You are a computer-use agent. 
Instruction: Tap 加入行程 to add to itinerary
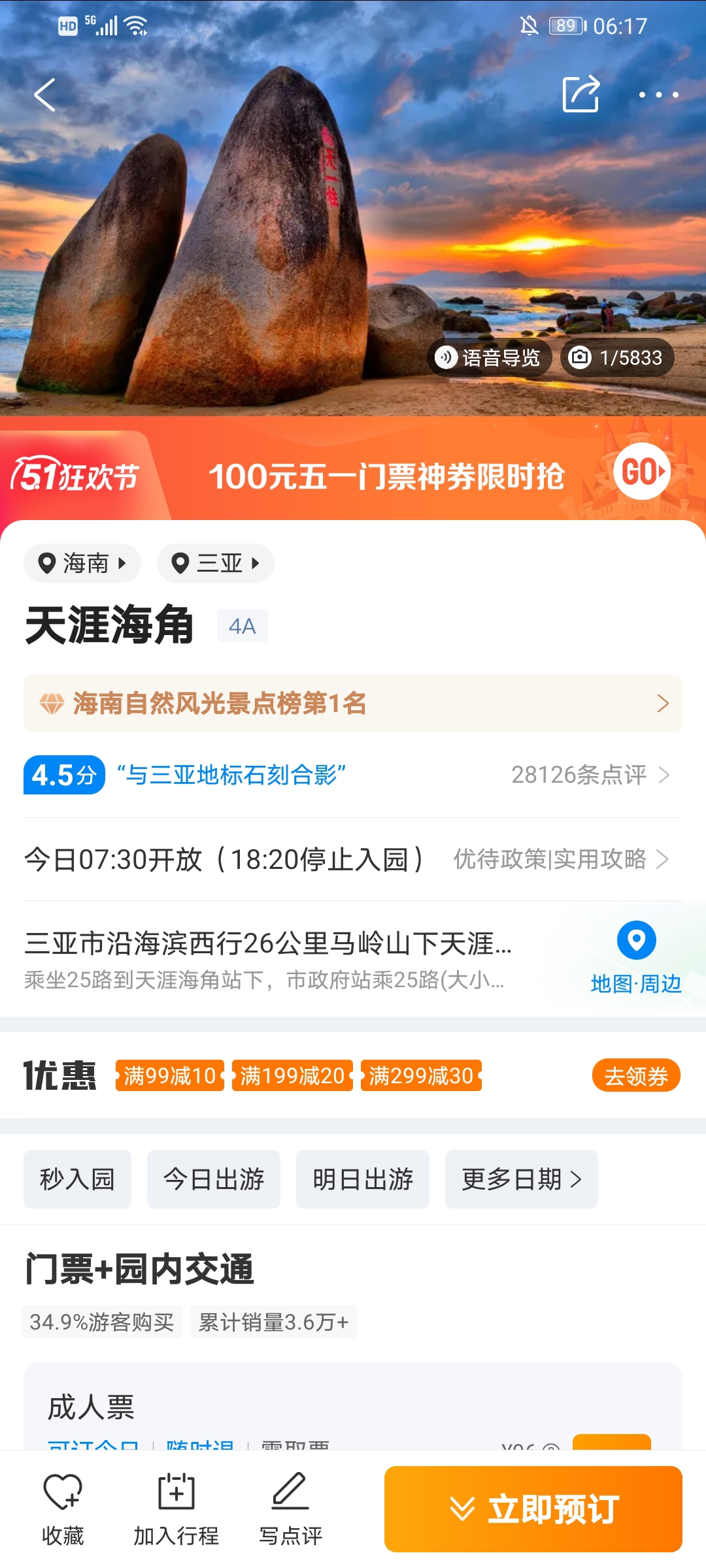[176, 1509]
